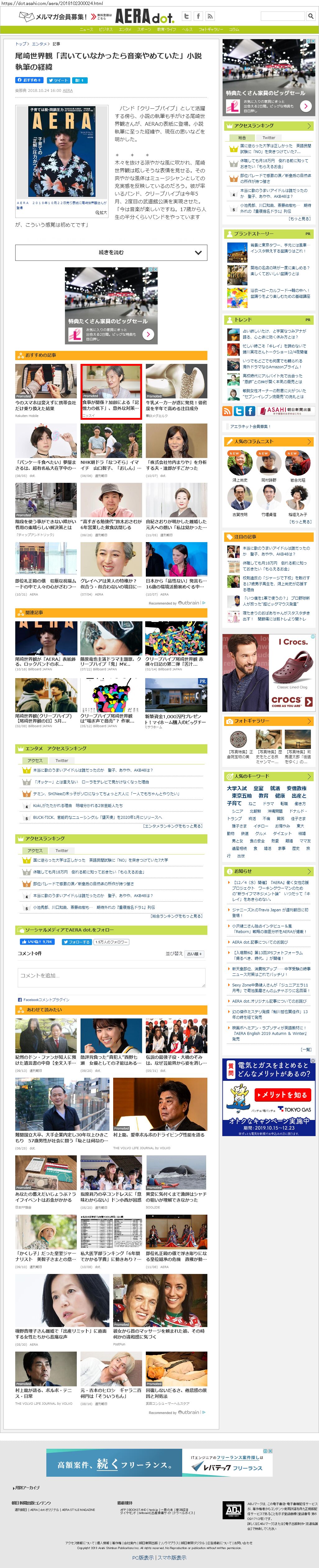Viewport: 319px width, 1568px height.
Task: Tweet this article with ツイート button
Action: point(58,80)
